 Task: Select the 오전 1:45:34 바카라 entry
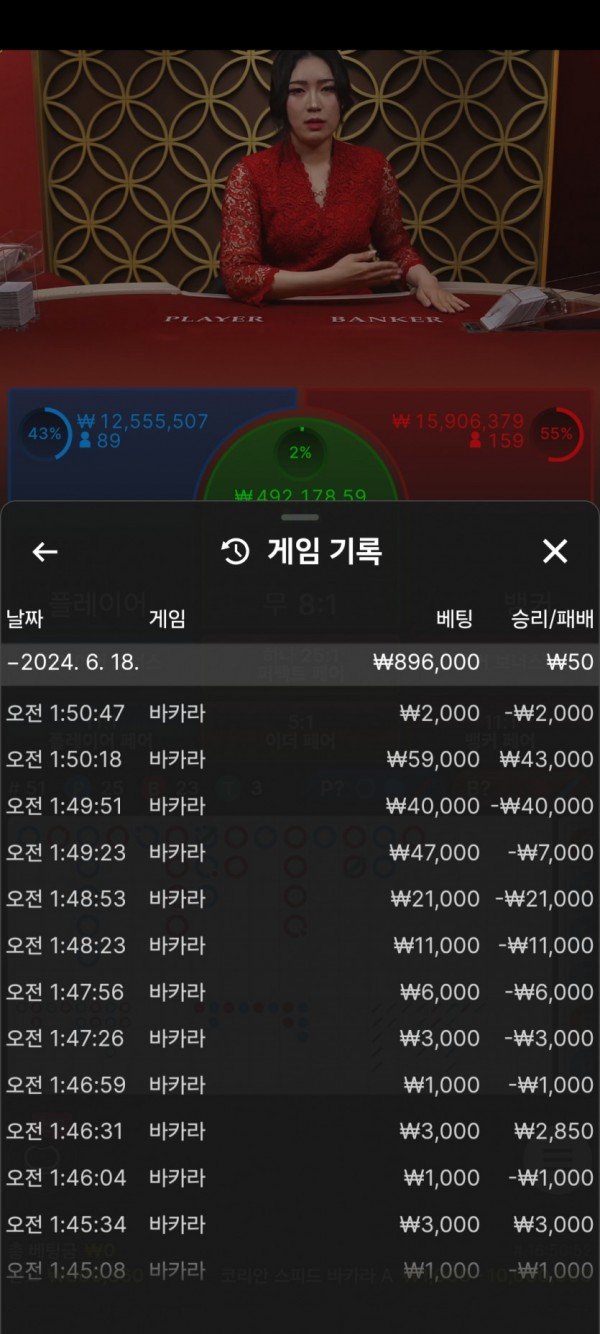pos(300,1224)
